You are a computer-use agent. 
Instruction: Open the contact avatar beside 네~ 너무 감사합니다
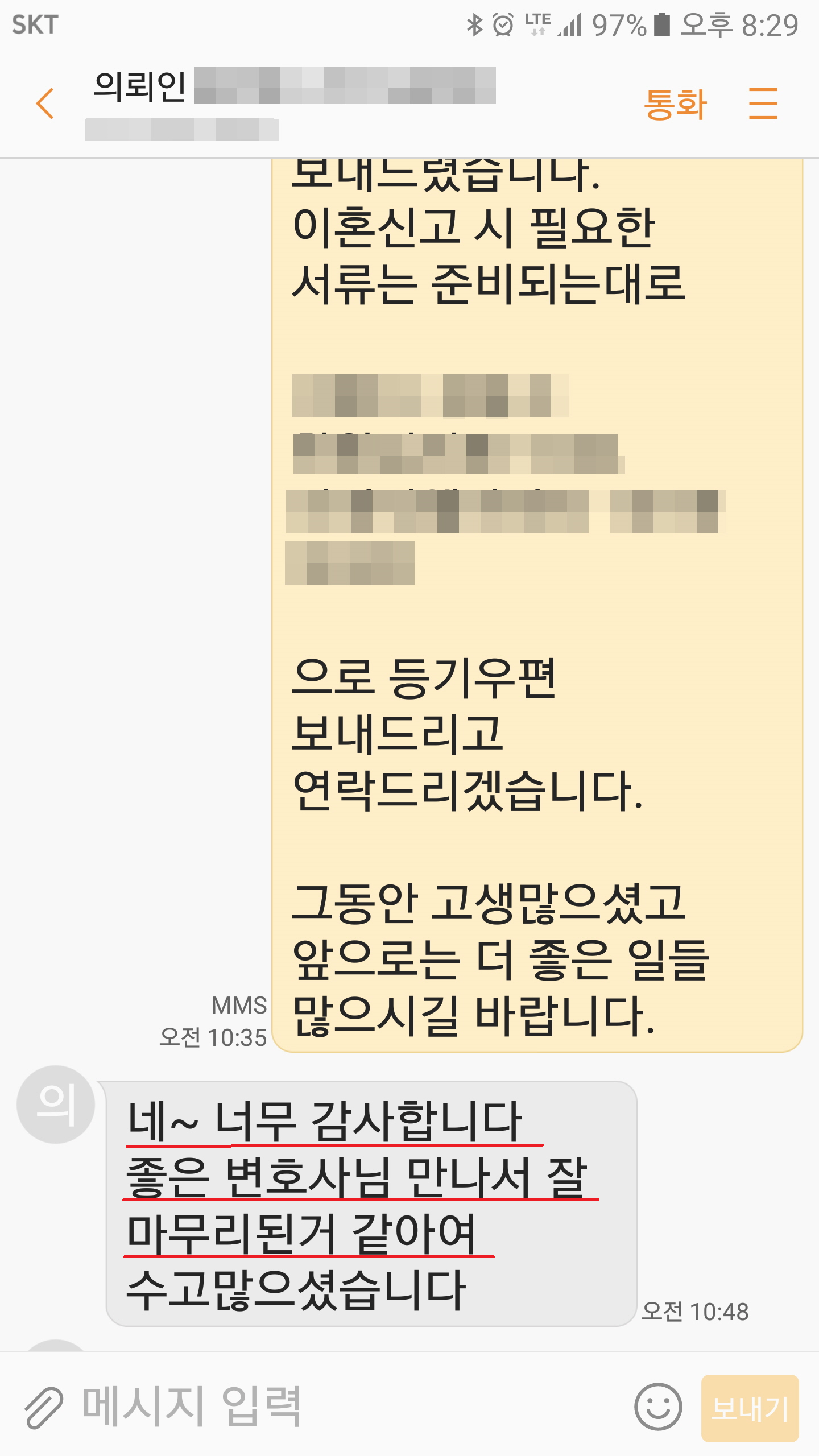click(x=56, y=1104)
